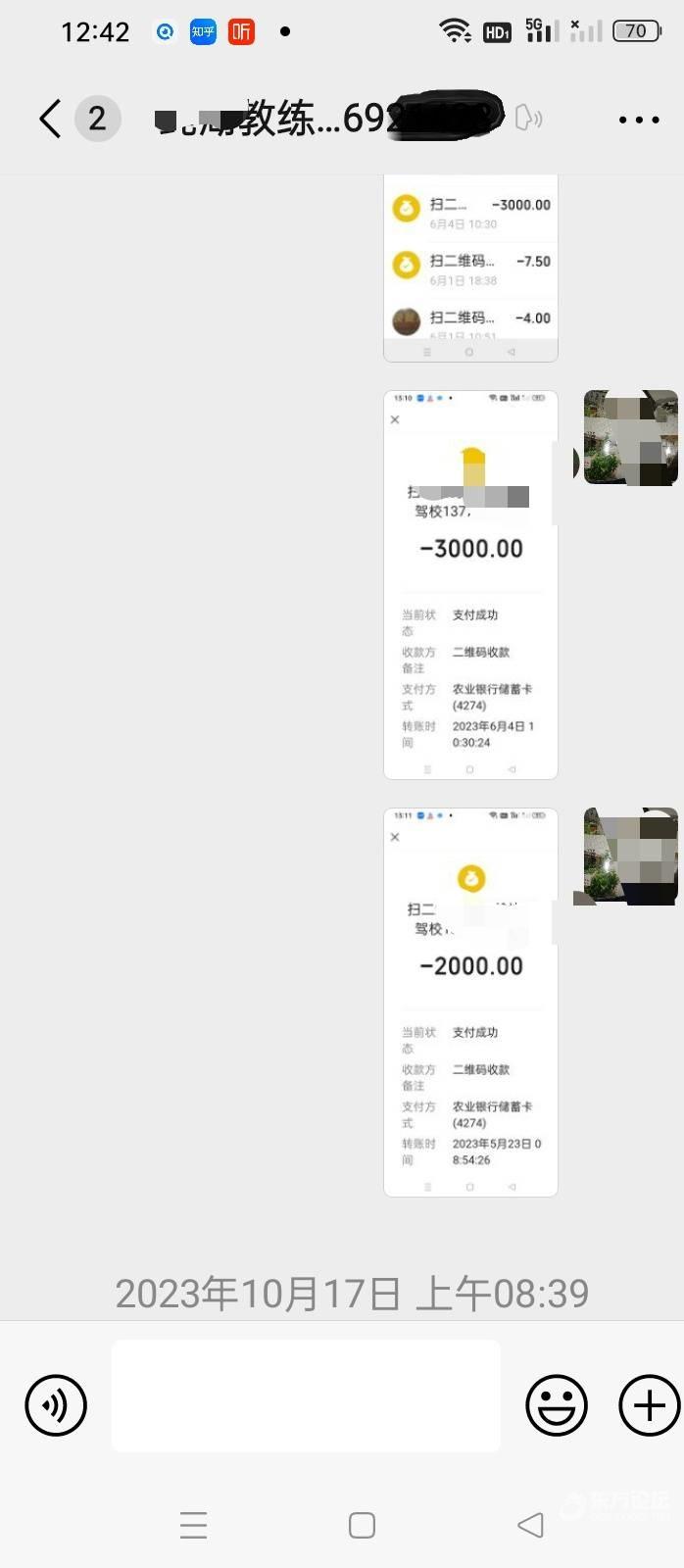This screenshot has height=1568, width=684.
Task: Tap the message text field
Action: point(306,1396)
